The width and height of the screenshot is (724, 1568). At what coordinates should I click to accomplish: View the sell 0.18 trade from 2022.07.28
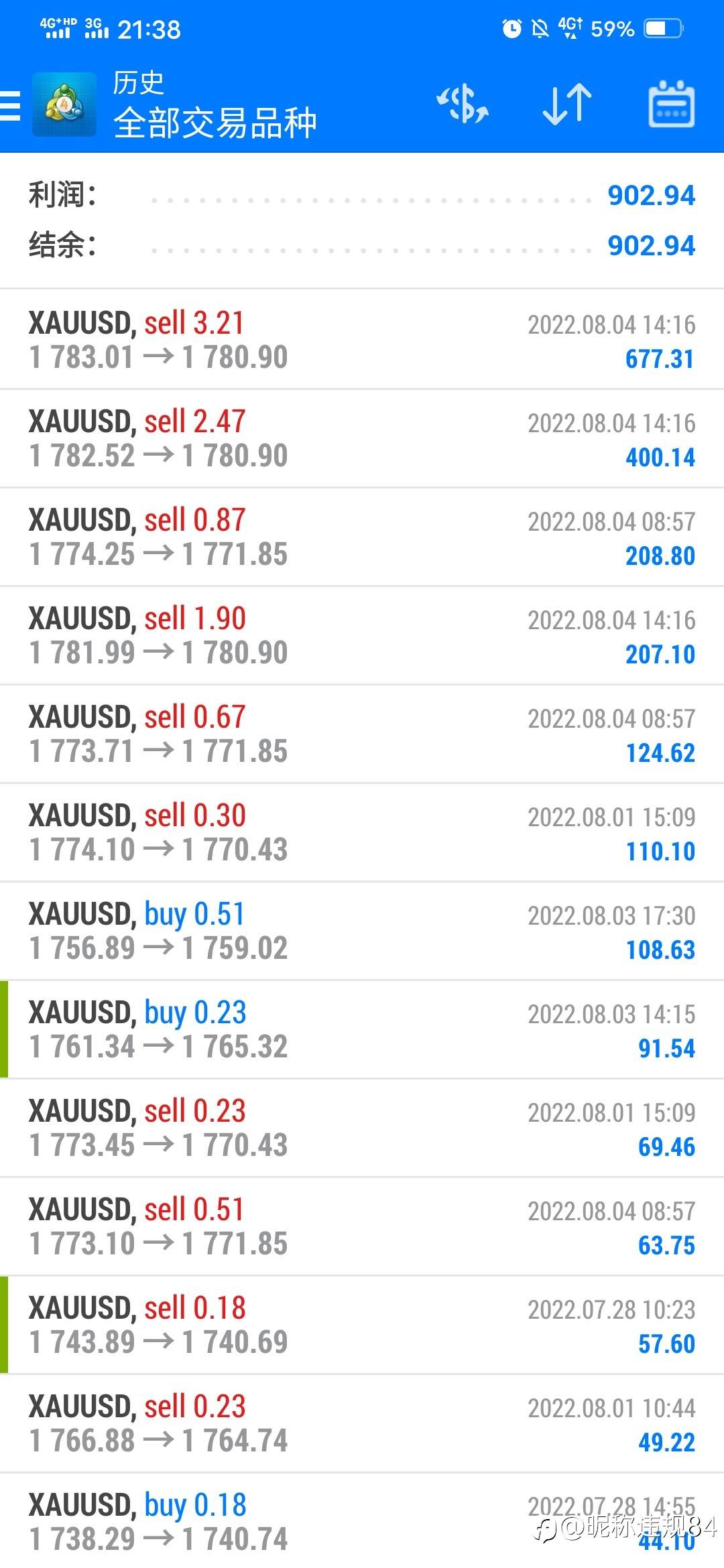362,1325
